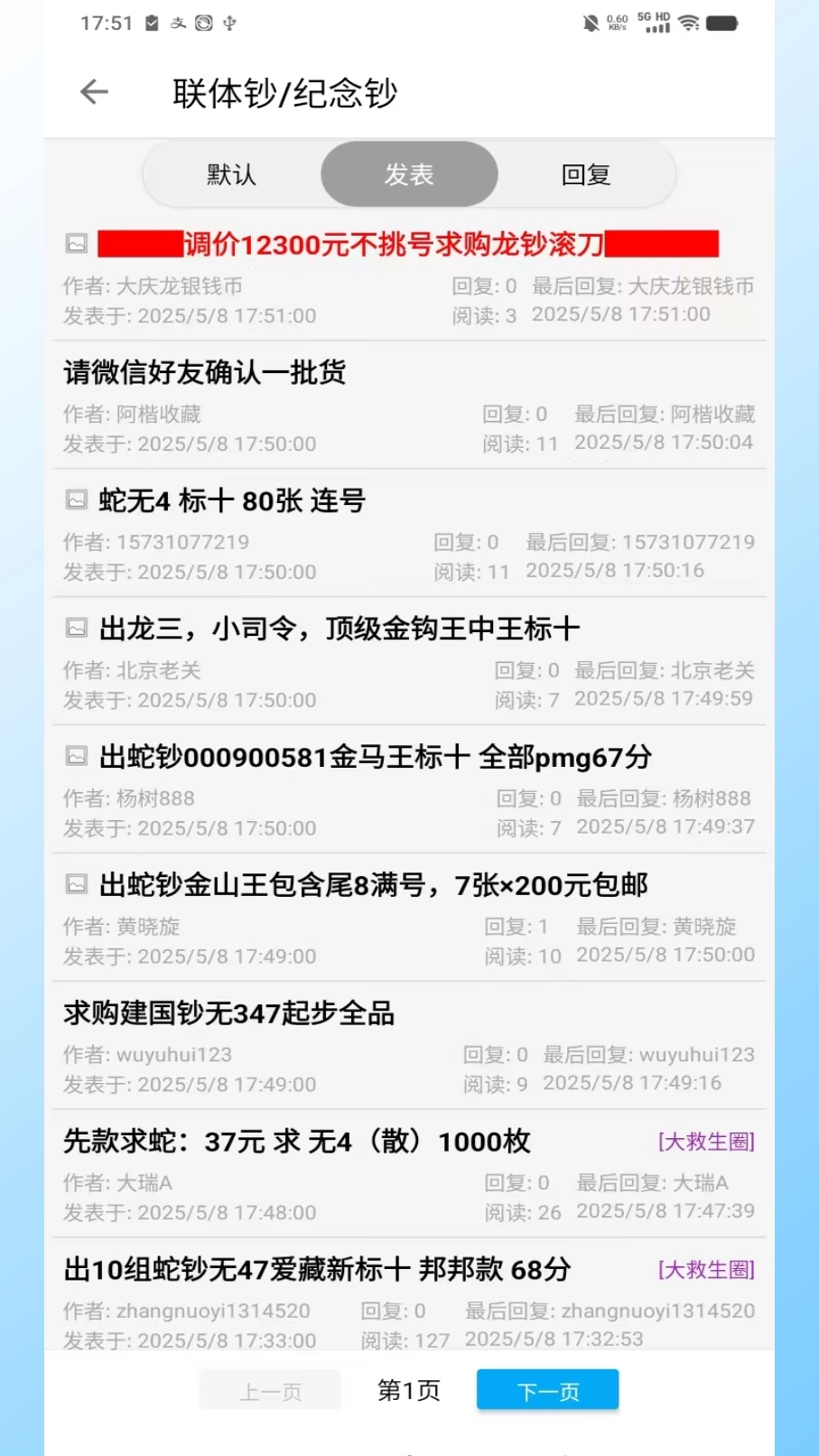Open the post 出10组蛇钞无47爱藏新标十
Screen dimensions: 819x1456
(317, 1270)
